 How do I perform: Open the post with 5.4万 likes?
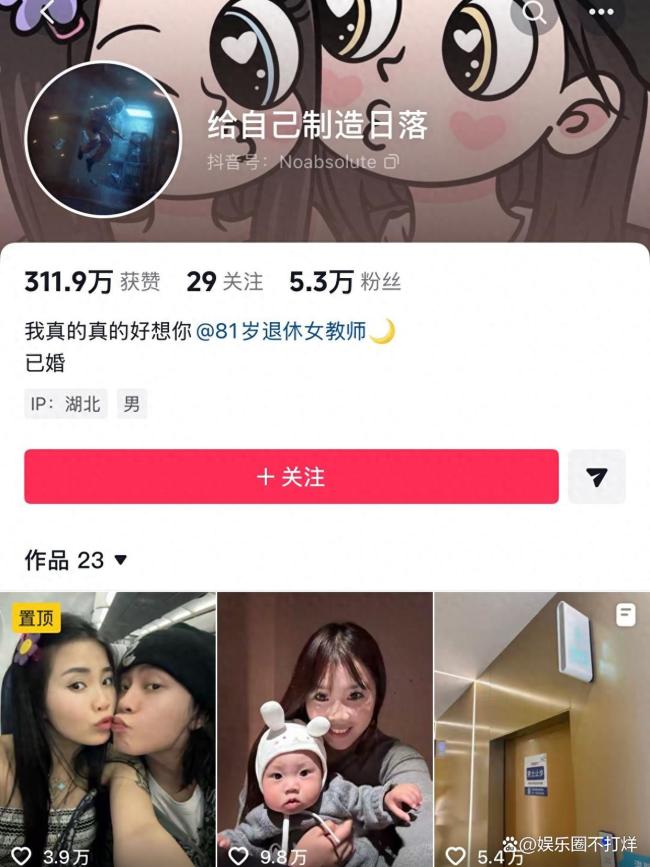tap(542, 728)
